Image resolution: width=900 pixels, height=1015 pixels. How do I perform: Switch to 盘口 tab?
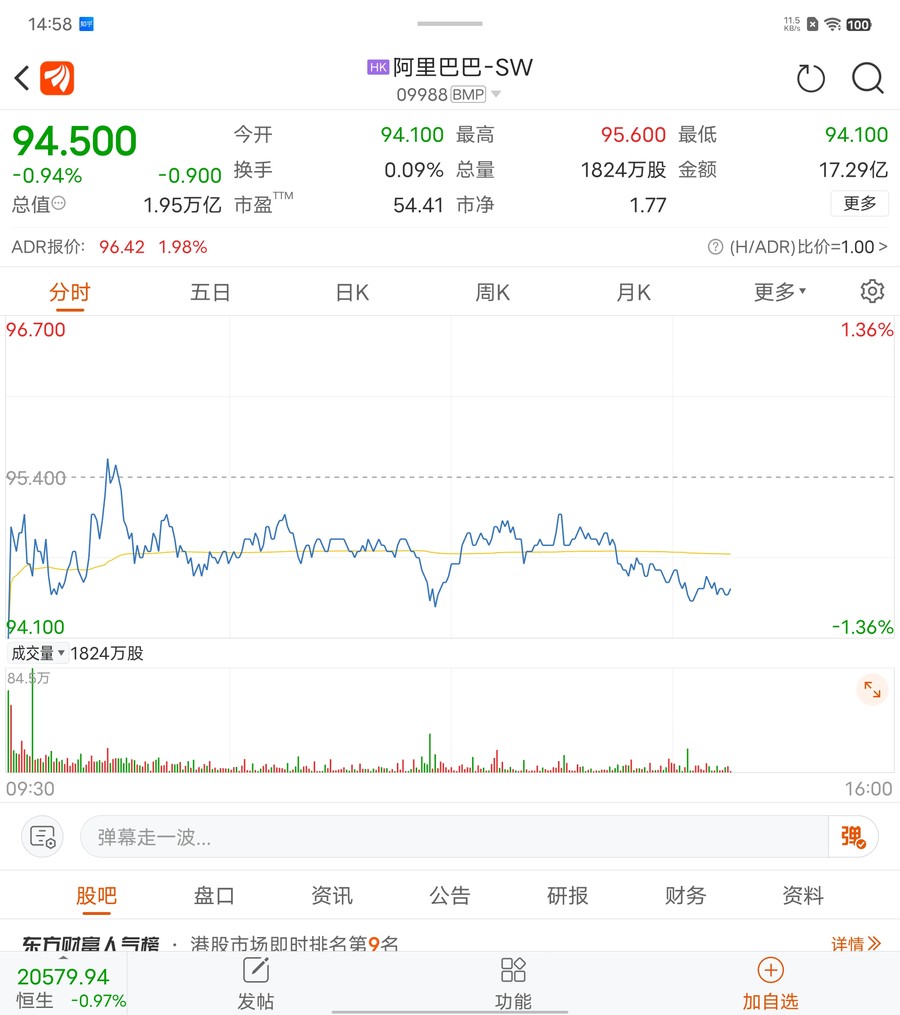point(214,895)
